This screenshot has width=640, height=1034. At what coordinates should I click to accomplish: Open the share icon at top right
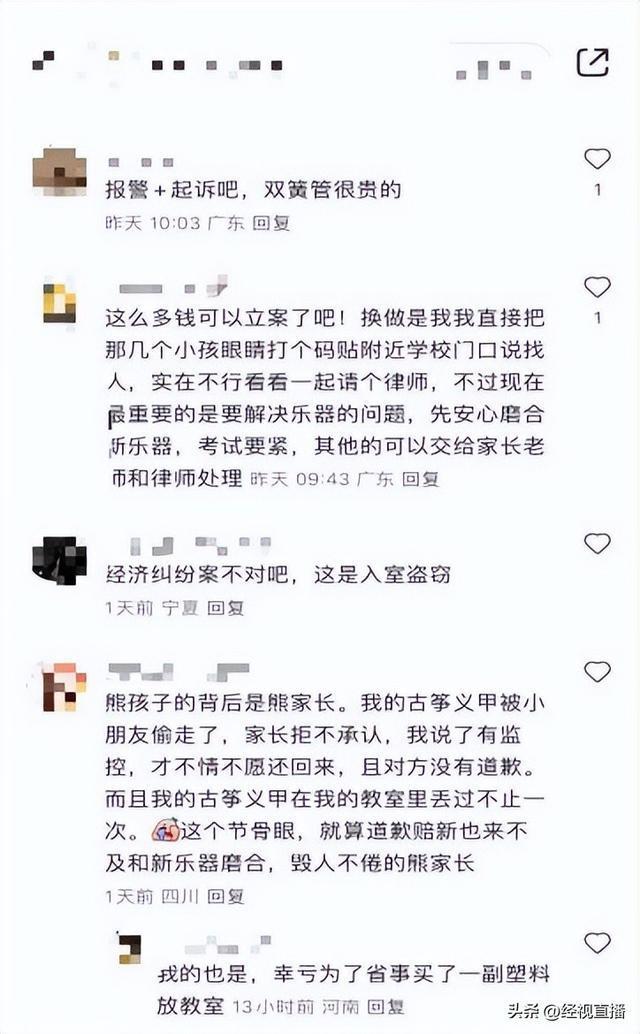tap(593, 63)
